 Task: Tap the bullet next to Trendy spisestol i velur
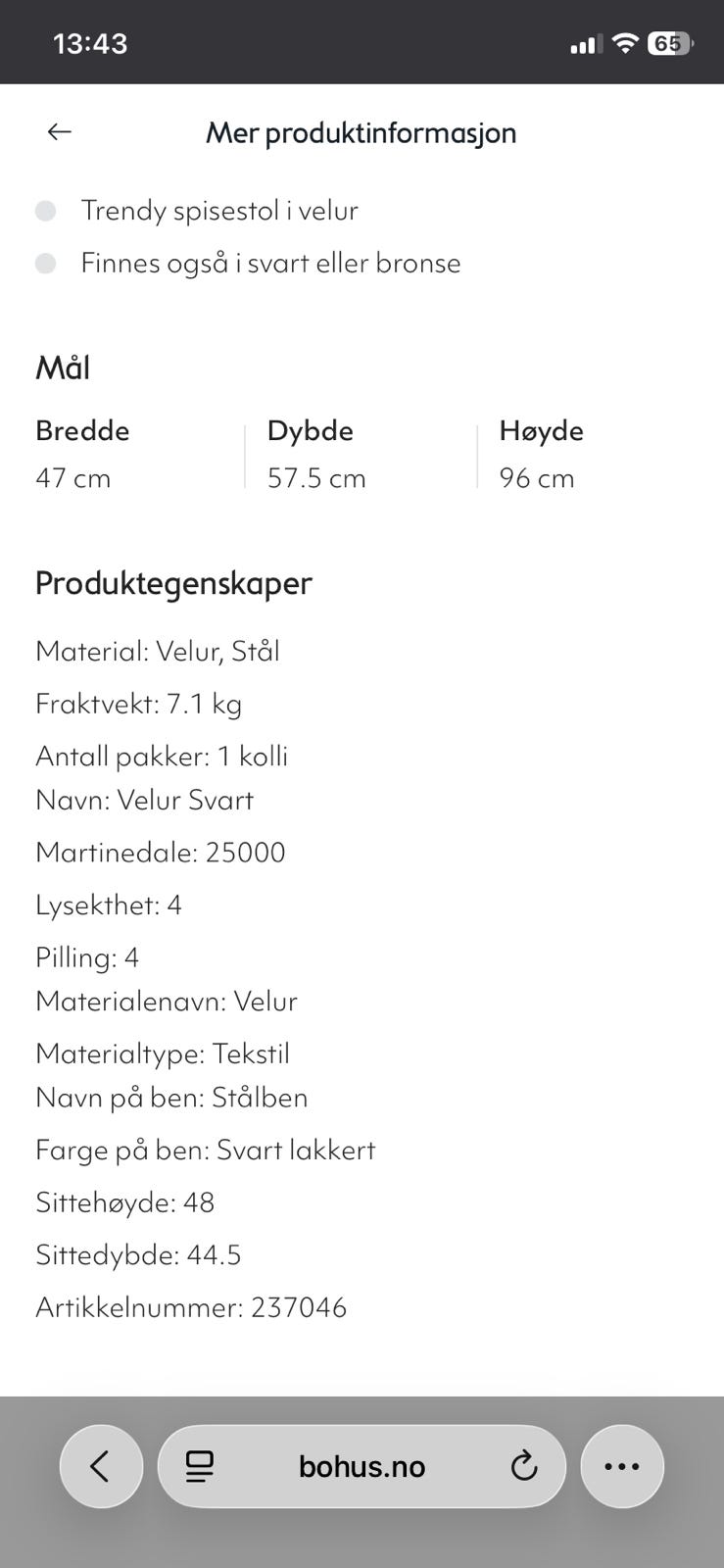coord(45,210)
